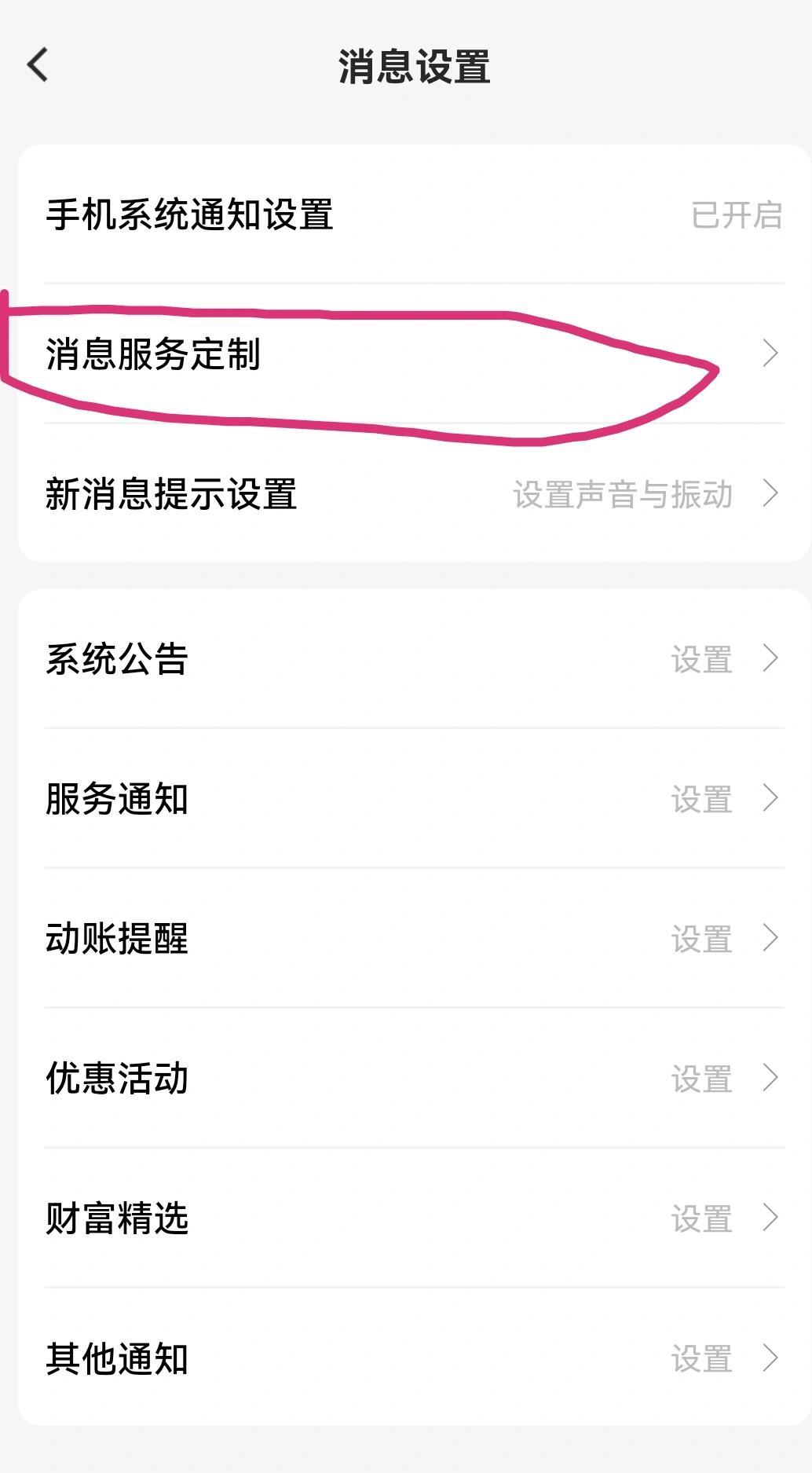Expand the chevron next to 动账提醒
Screen dimensions: 812x1473
coord(770,940)
